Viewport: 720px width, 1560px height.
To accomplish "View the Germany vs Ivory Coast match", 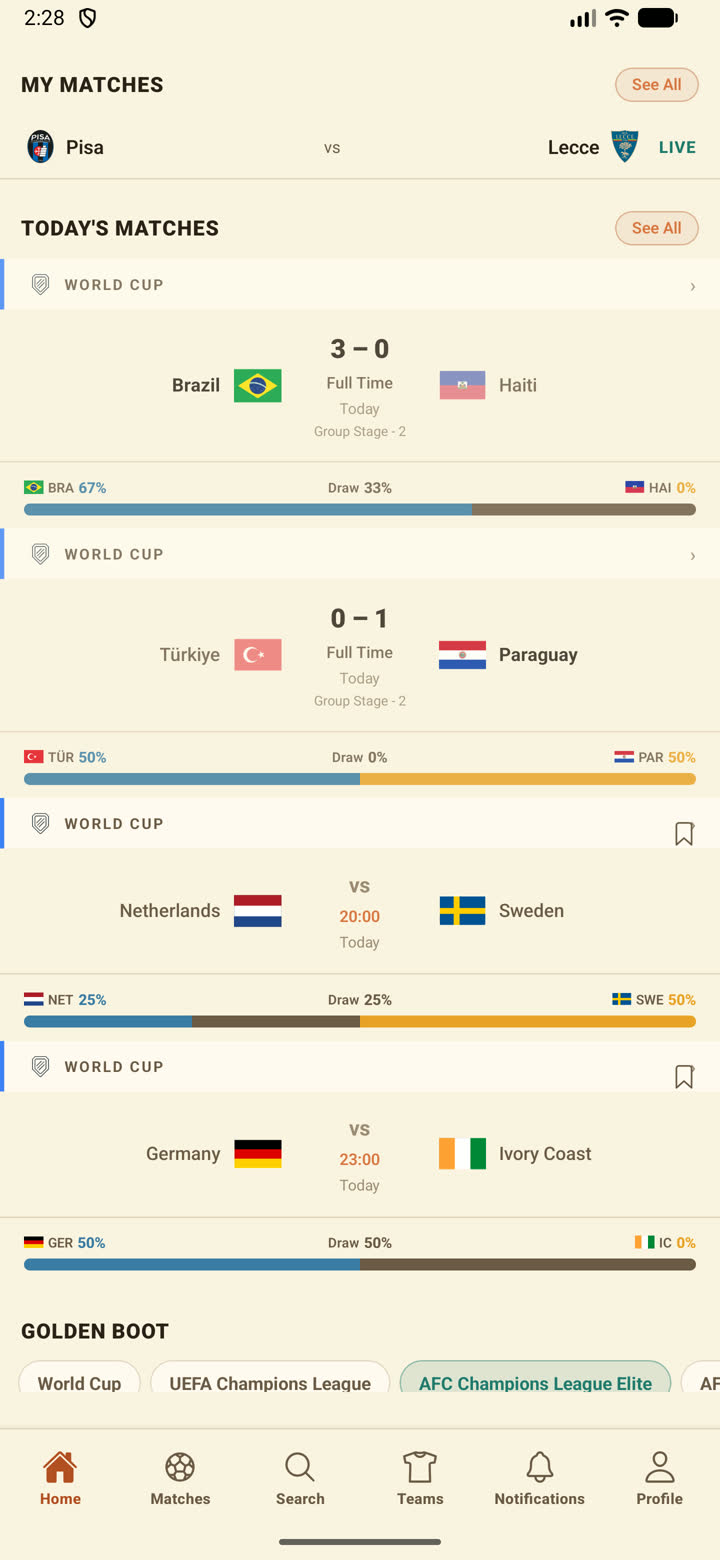I will pyautogui.click(x=360, y=1154).
